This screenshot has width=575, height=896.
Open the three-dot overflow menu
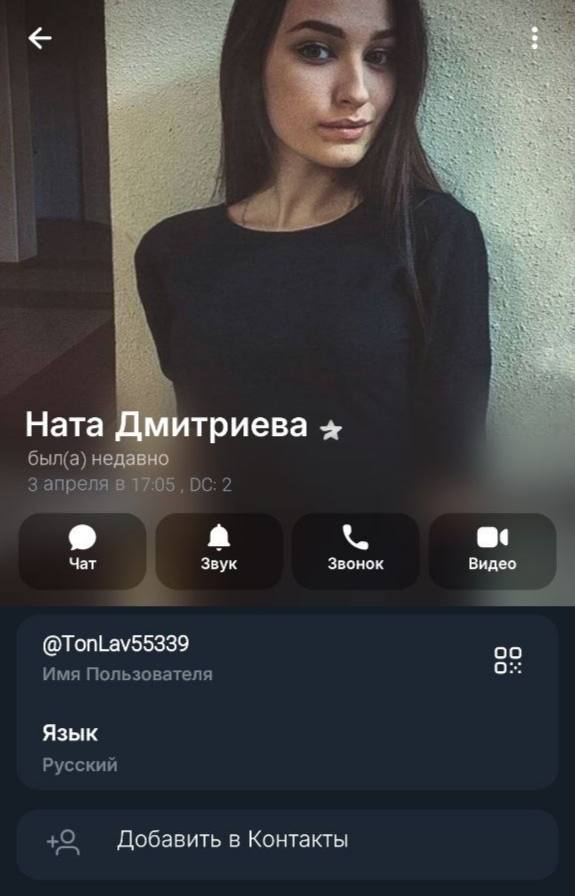coord(534,38)
